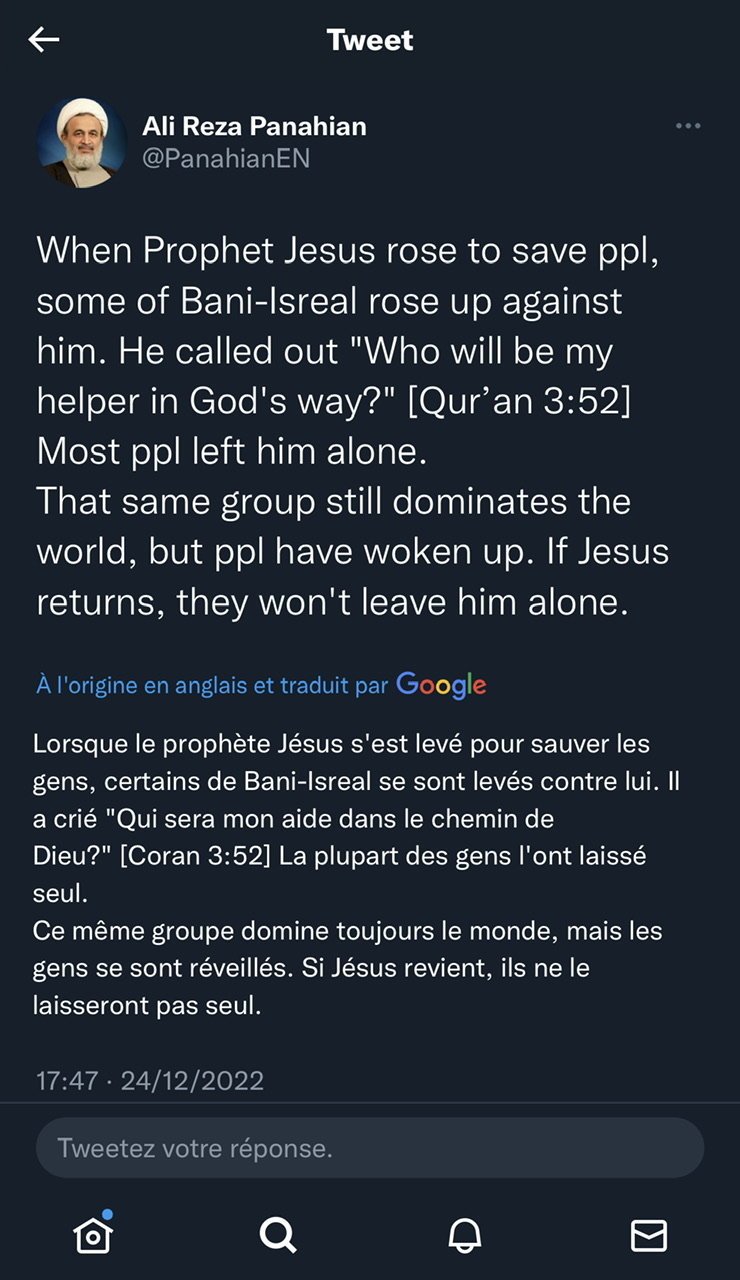
Task: Tap the Google translation attribution link
Action: tap(261, 685)
